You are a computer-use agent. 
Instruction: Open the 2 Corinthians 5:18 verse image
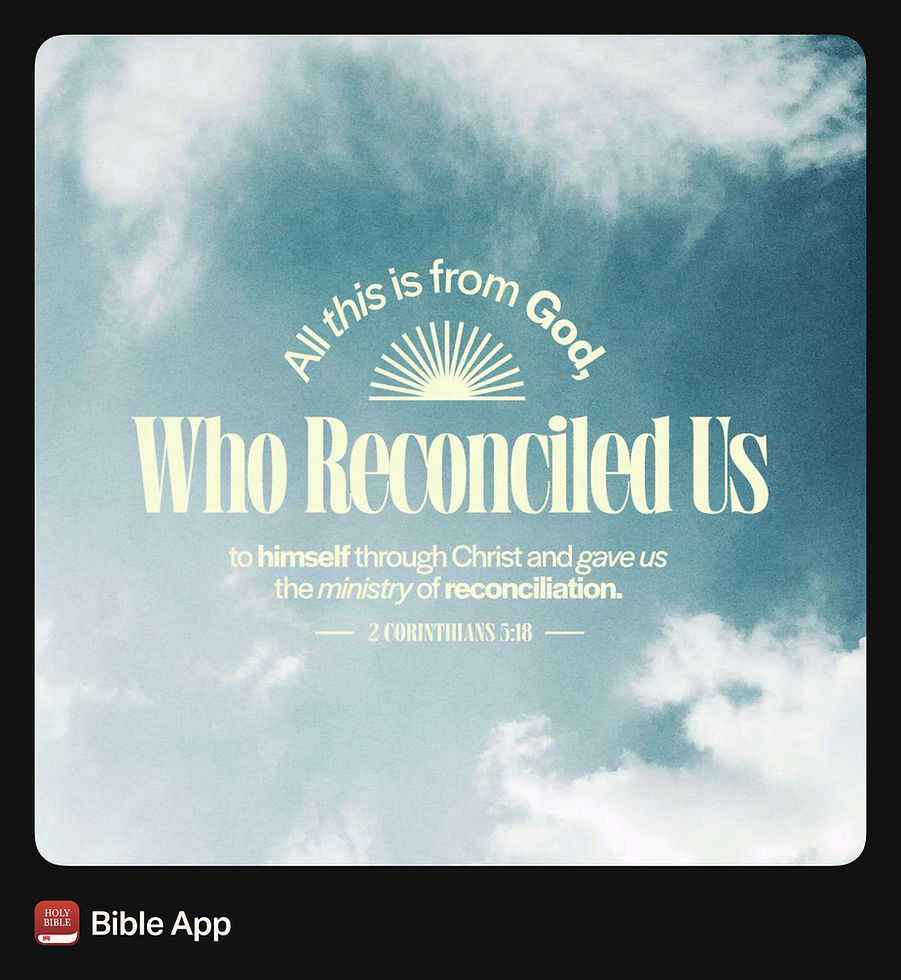(450, 450)
